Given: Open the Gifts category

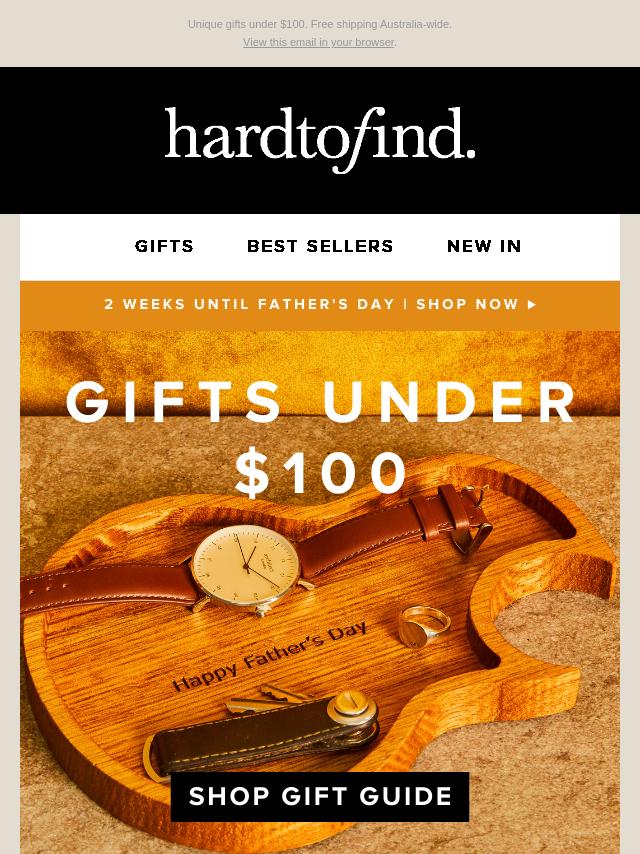Looking at the screenshot, I should pyautogui.click(x=165, y=246).
